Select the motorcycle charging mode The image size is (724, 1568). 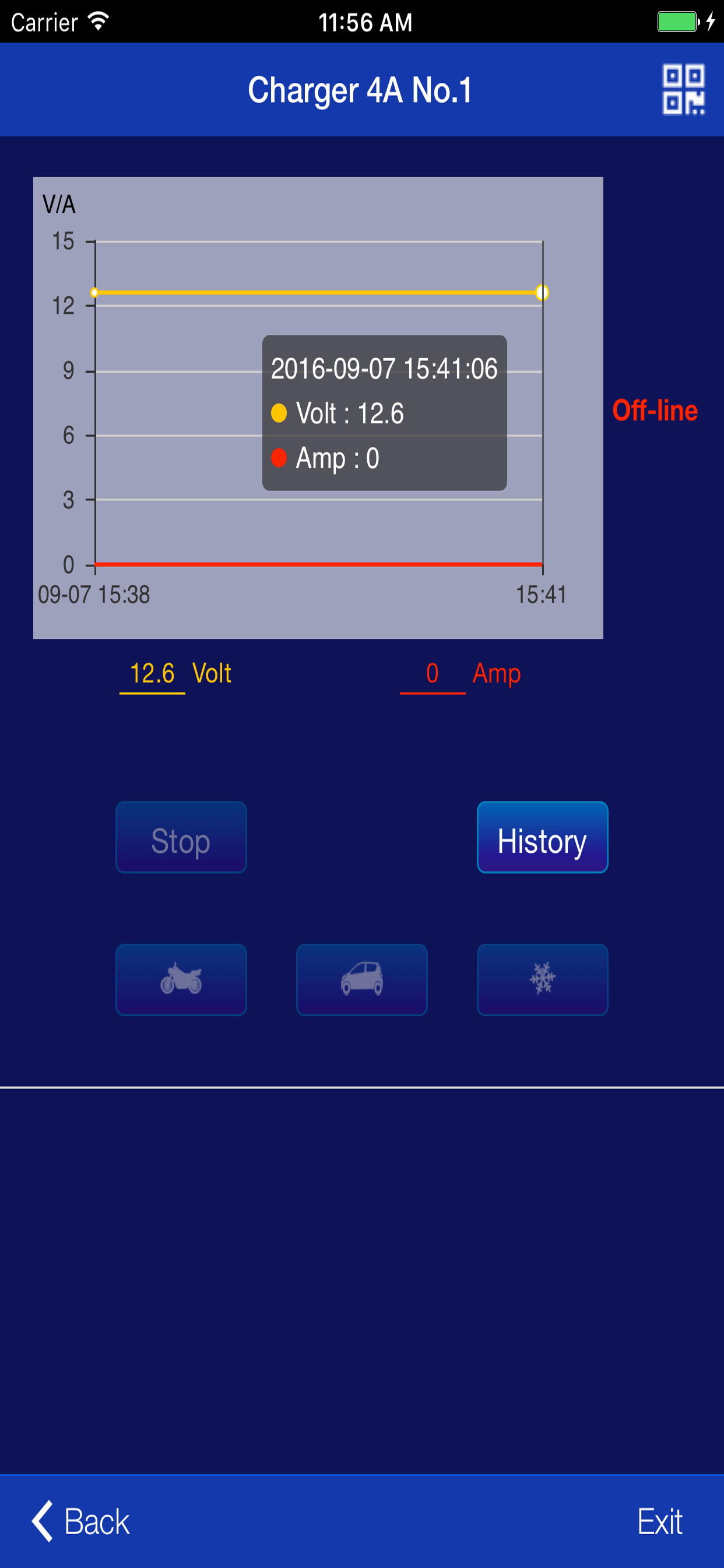click(x=181, y=980)
